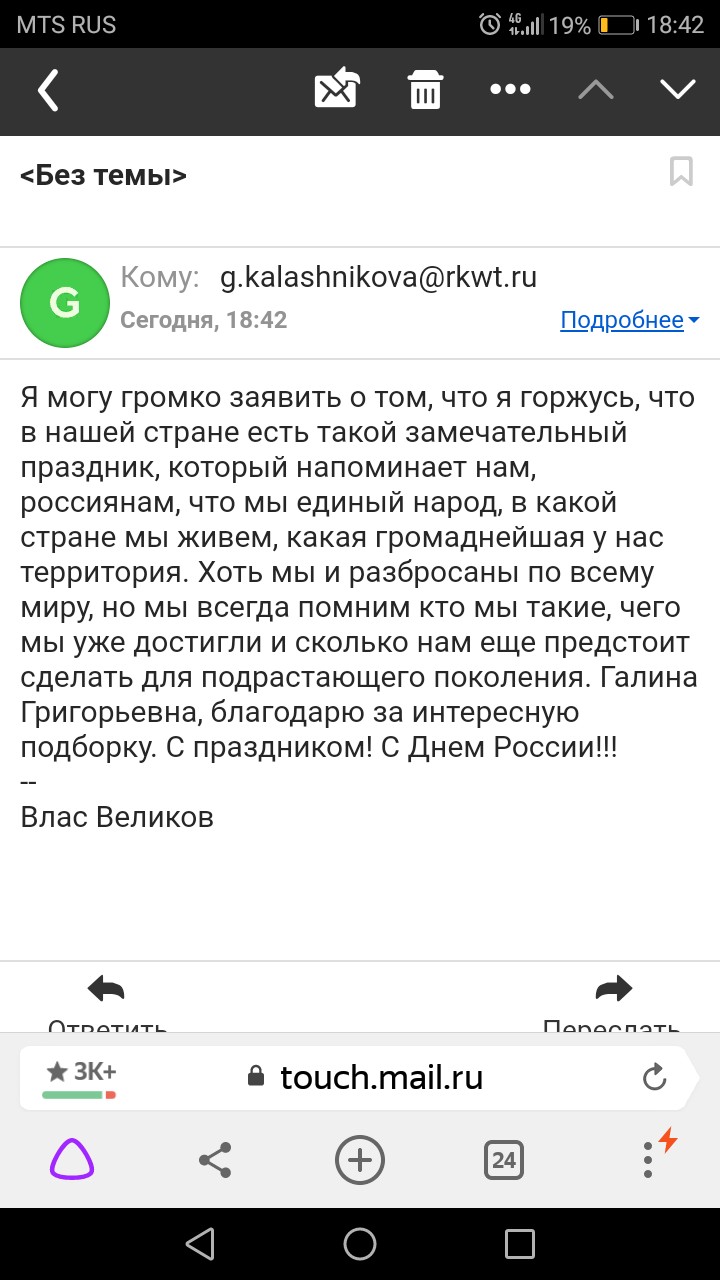Screen dimensions: 720x1280
Task: Open the sender's green G avatar
Action: click(65, 303)
